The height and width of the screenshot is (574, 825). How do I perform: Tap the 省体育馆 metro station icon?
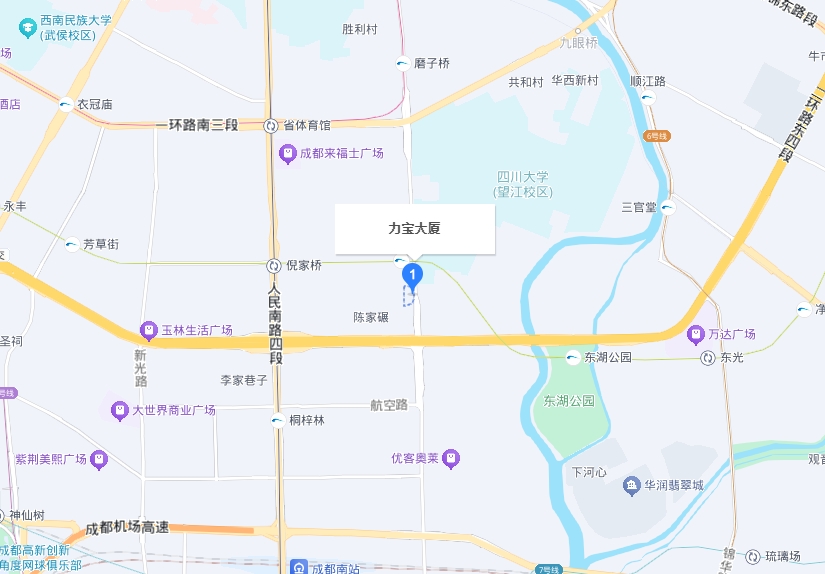[271, 126]
